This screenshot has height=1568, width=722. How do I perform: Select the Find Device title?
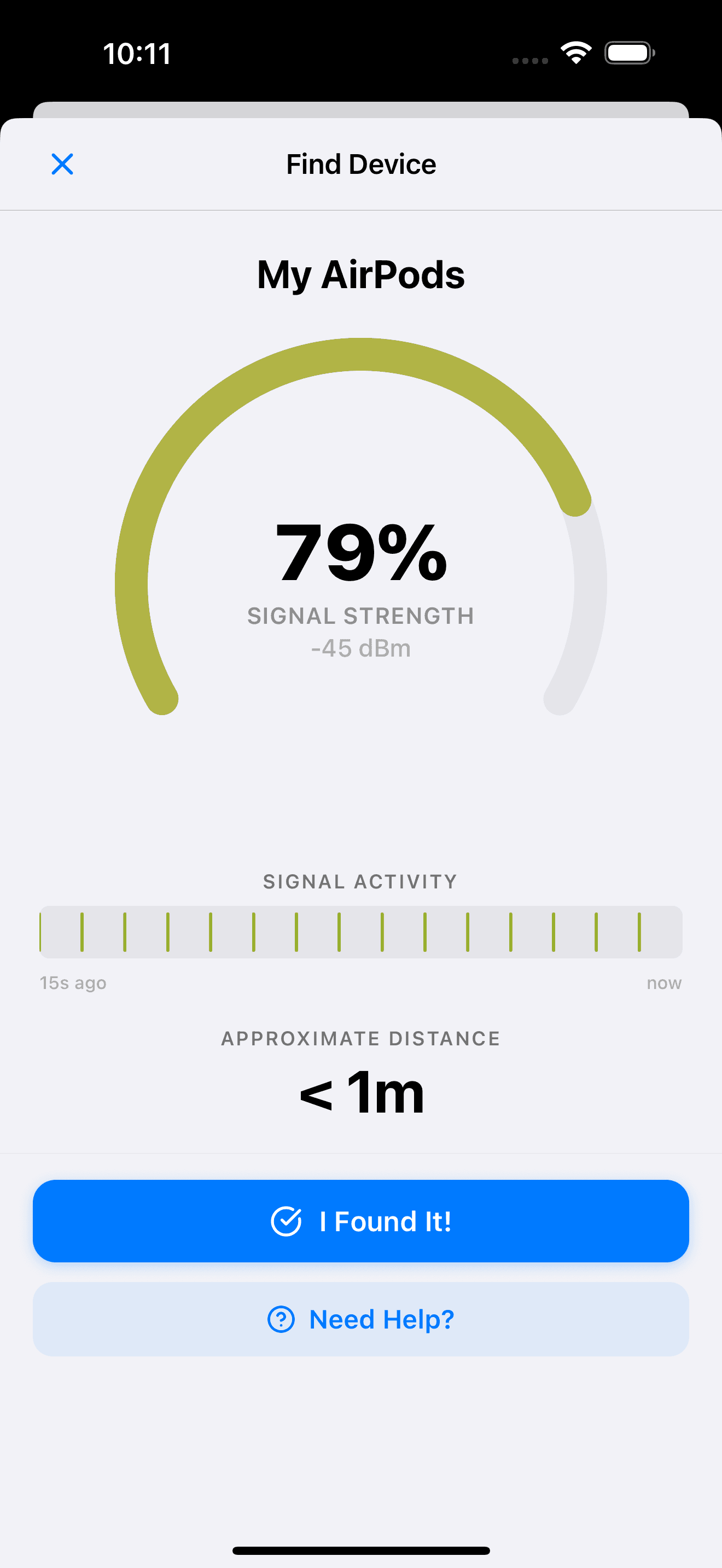pos(361,163)
